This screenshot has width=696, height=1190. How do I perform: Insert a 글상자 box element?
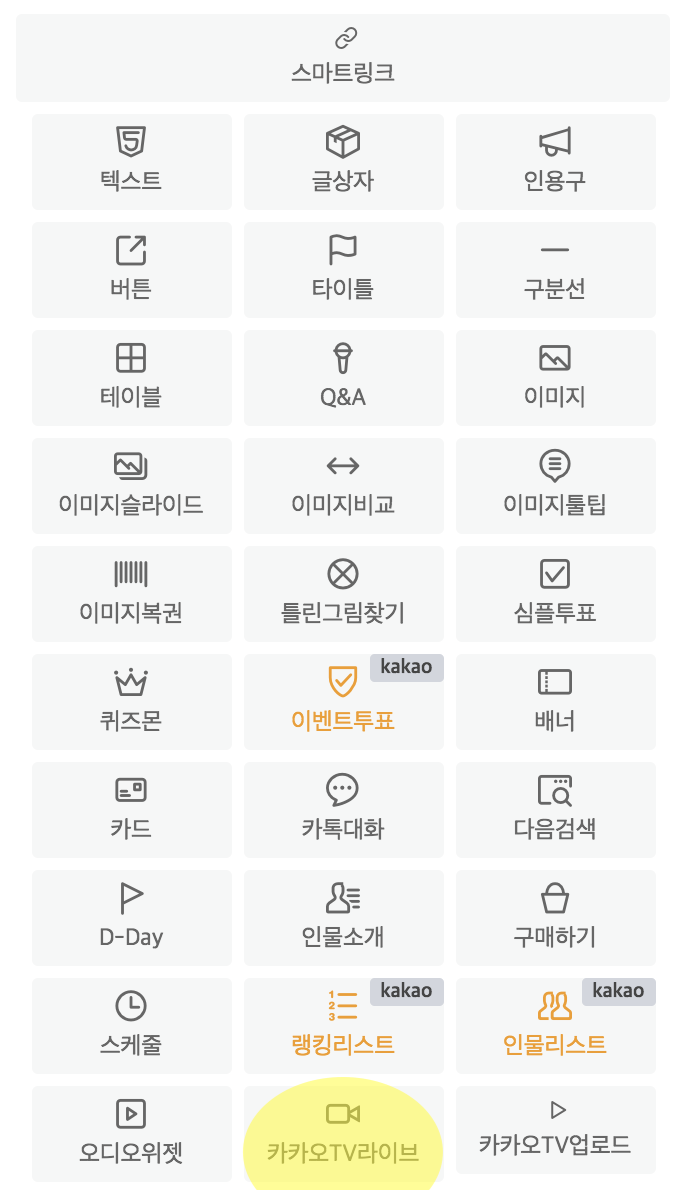pyautogui.click(x=343, y=162)
